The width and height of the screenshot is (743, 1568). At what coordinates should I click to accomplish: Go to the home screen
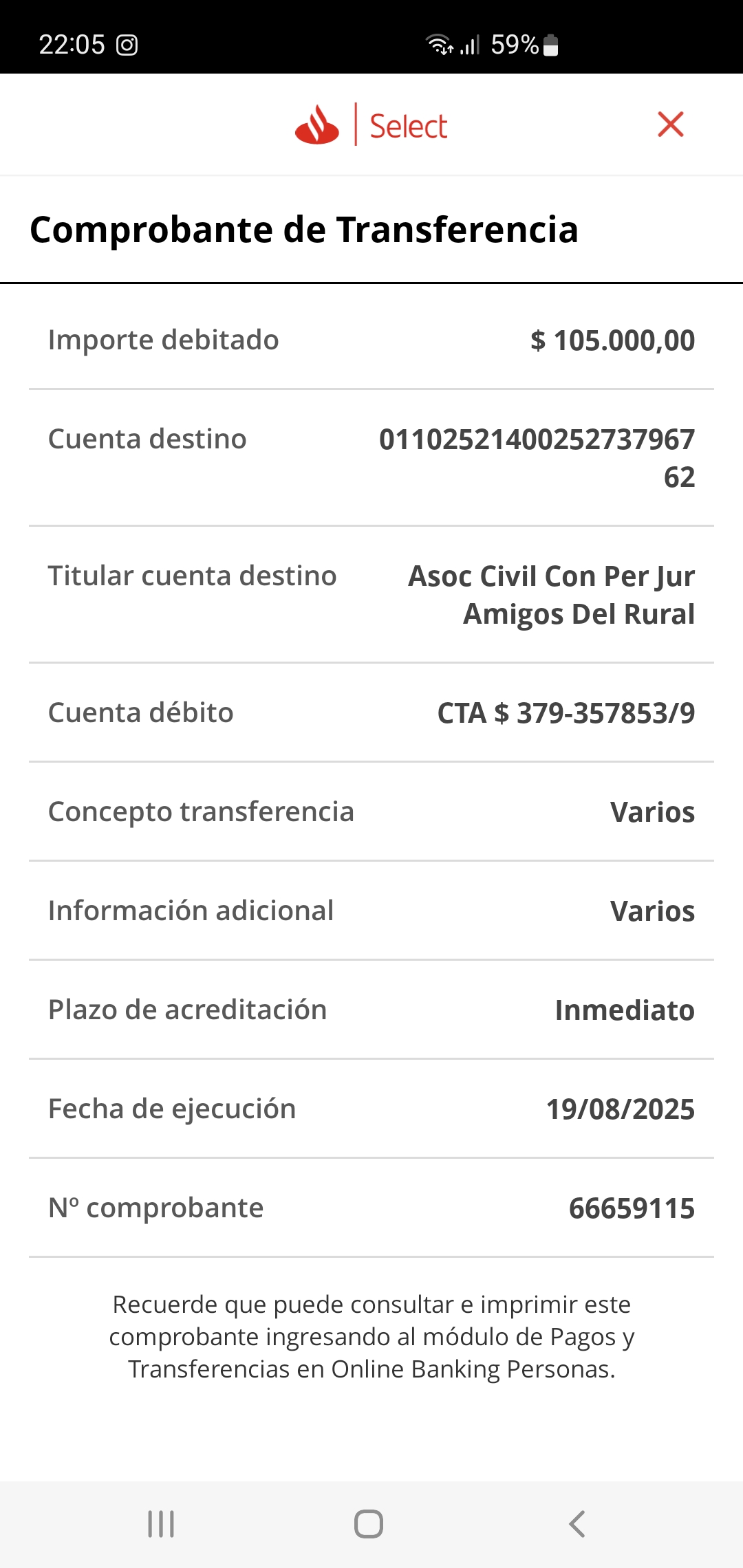coord(369,1524)
